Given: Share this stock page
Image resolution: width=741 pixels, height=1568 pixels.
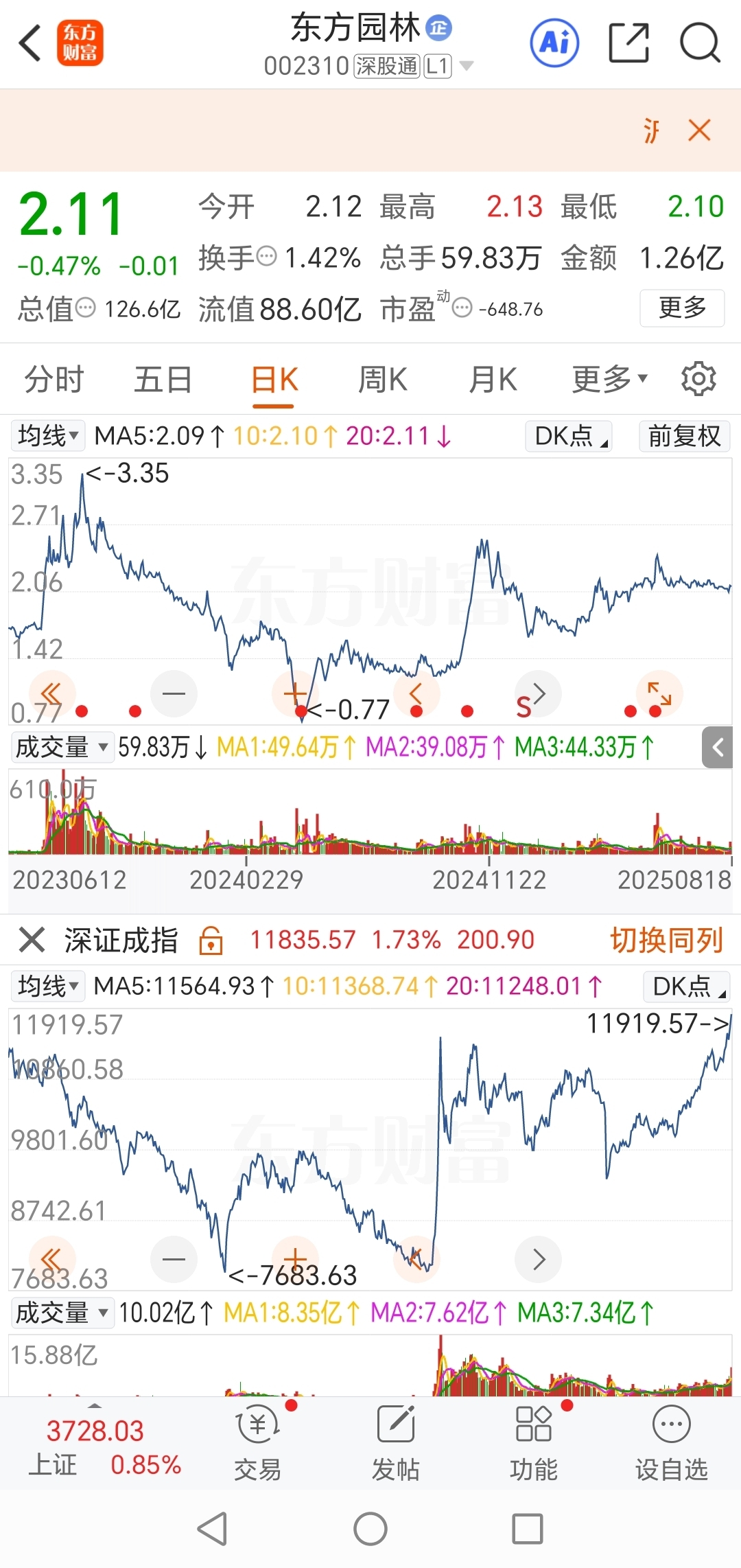Looking at the screenshot, I should click(628, 43).
